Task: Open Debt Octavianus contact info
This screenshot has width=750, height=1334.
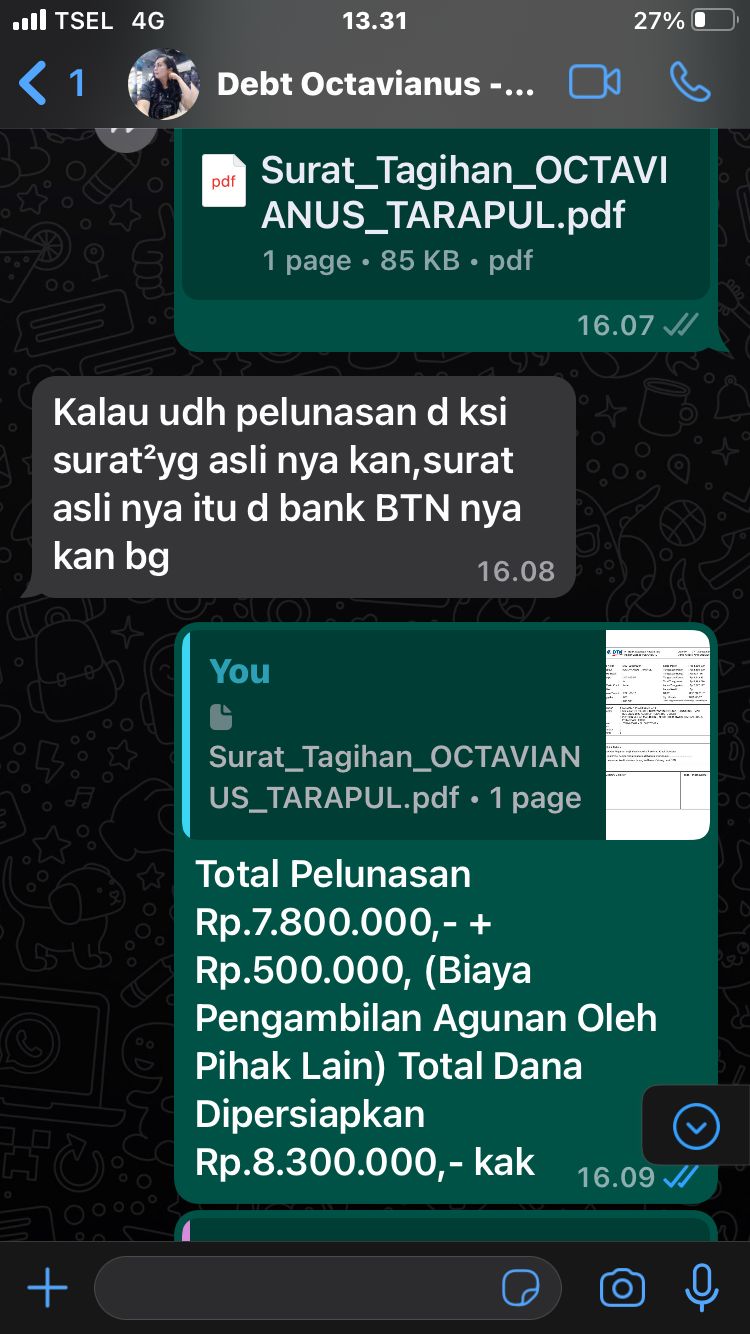Action: (375, 83)
